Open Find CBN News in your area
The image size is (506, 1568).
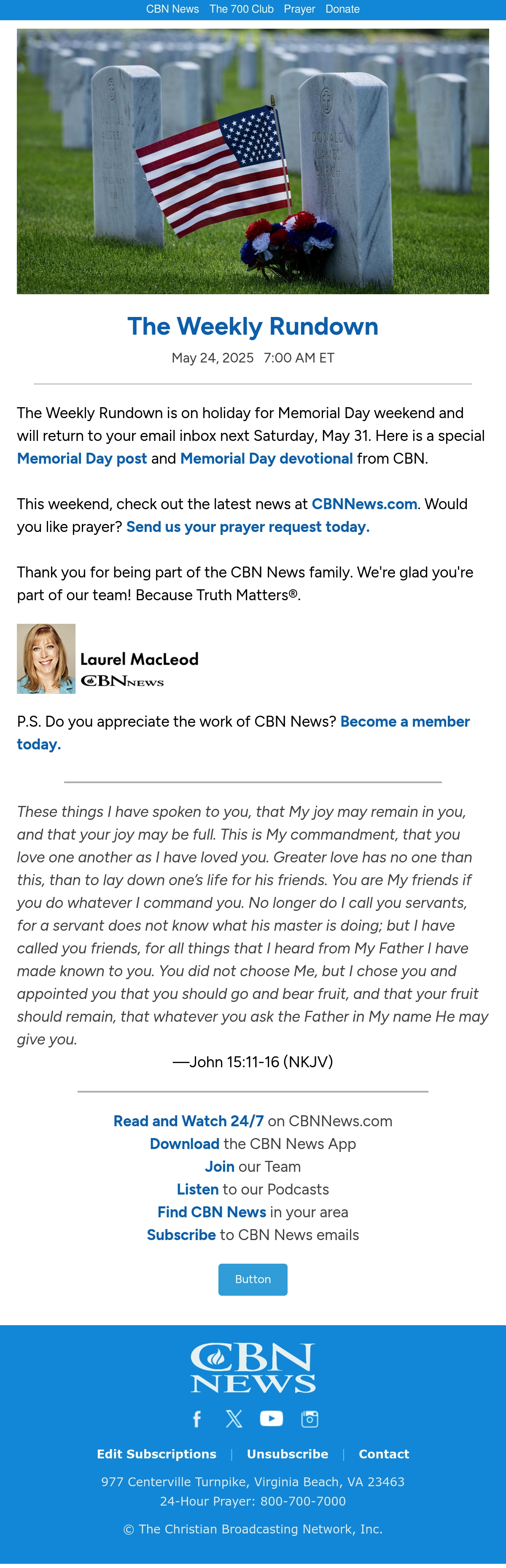(x=212, y=1212)
